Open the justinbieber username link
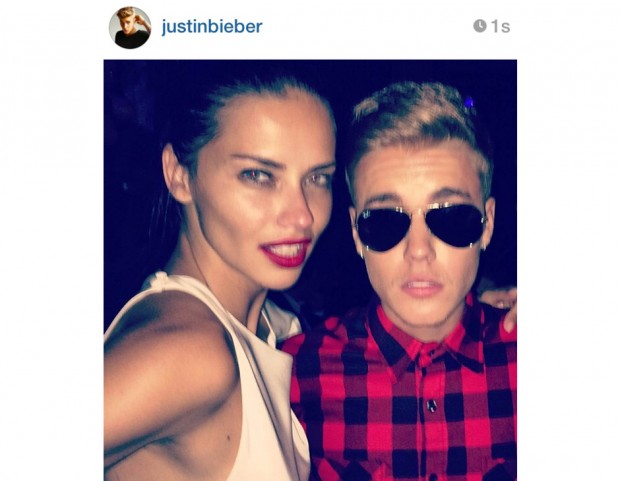The height and width of the screenshot is (481, 620). tap(212, 27)
